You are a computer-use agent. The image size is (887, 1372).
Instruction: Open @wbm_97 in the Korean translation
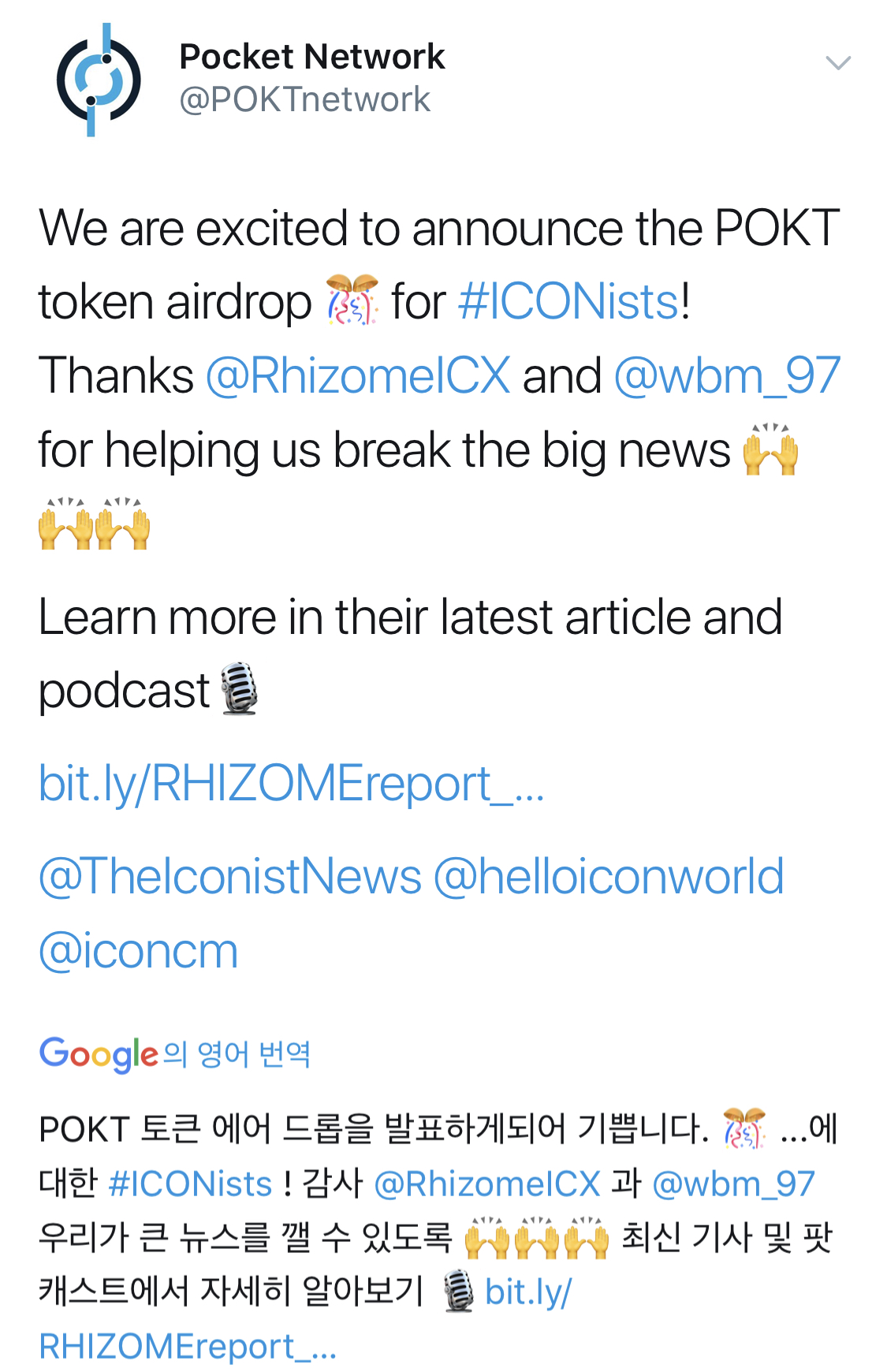coord(733,1184)
